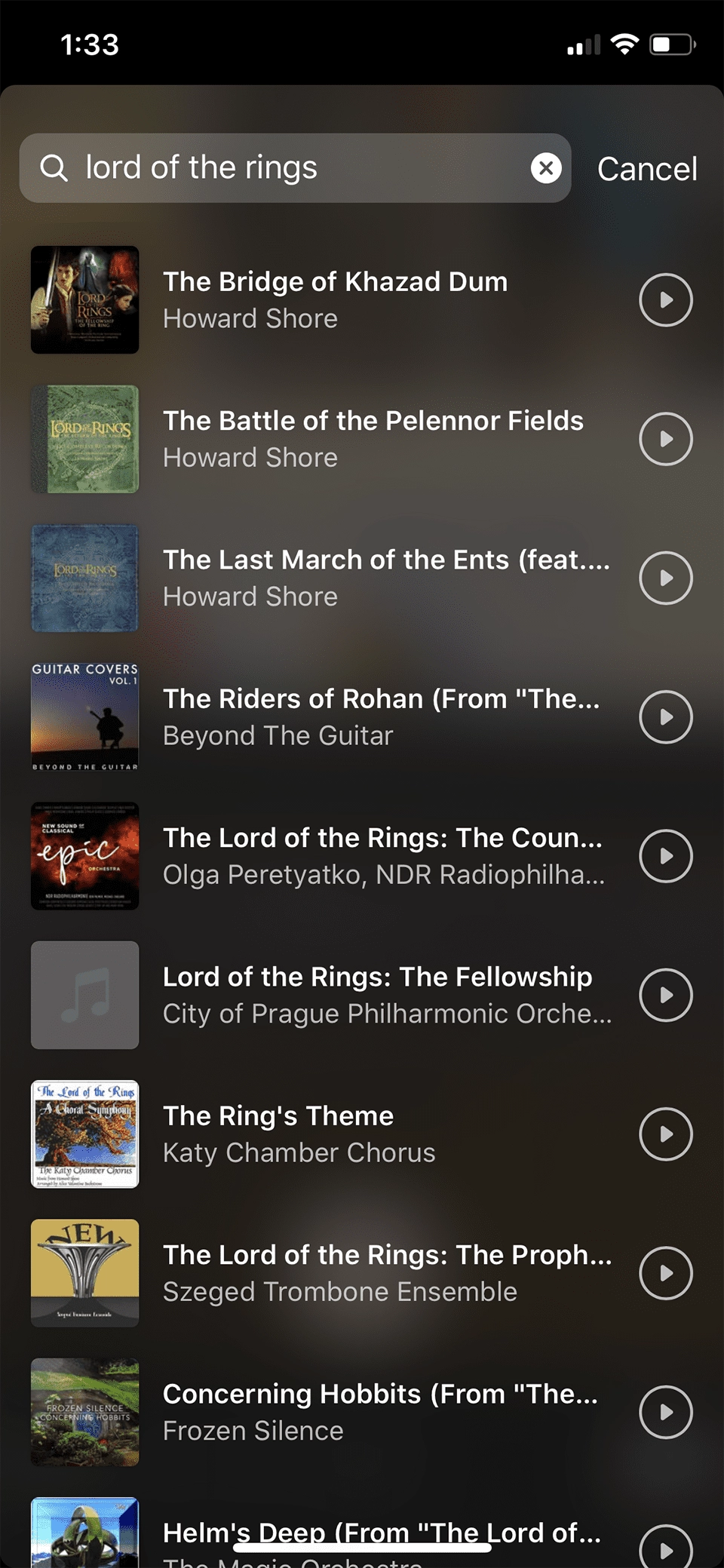Preview the Szeged Trombone Ensemble track
Viewport: 724px width, 1568px height.
click(x=665, y=1273)
